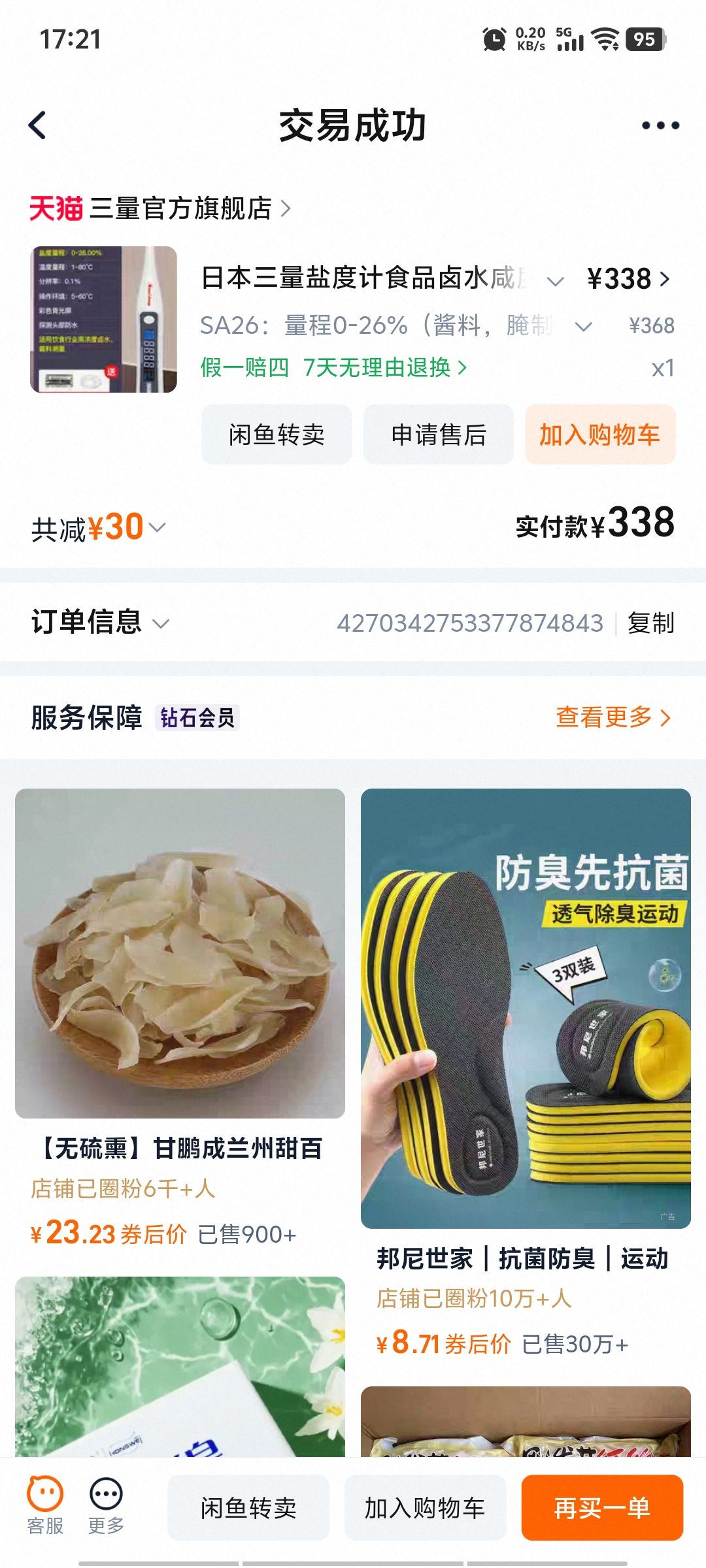Open the salinity meter product thumbnail
Viewport: 706px width, 1568px height.
point(103,319)
